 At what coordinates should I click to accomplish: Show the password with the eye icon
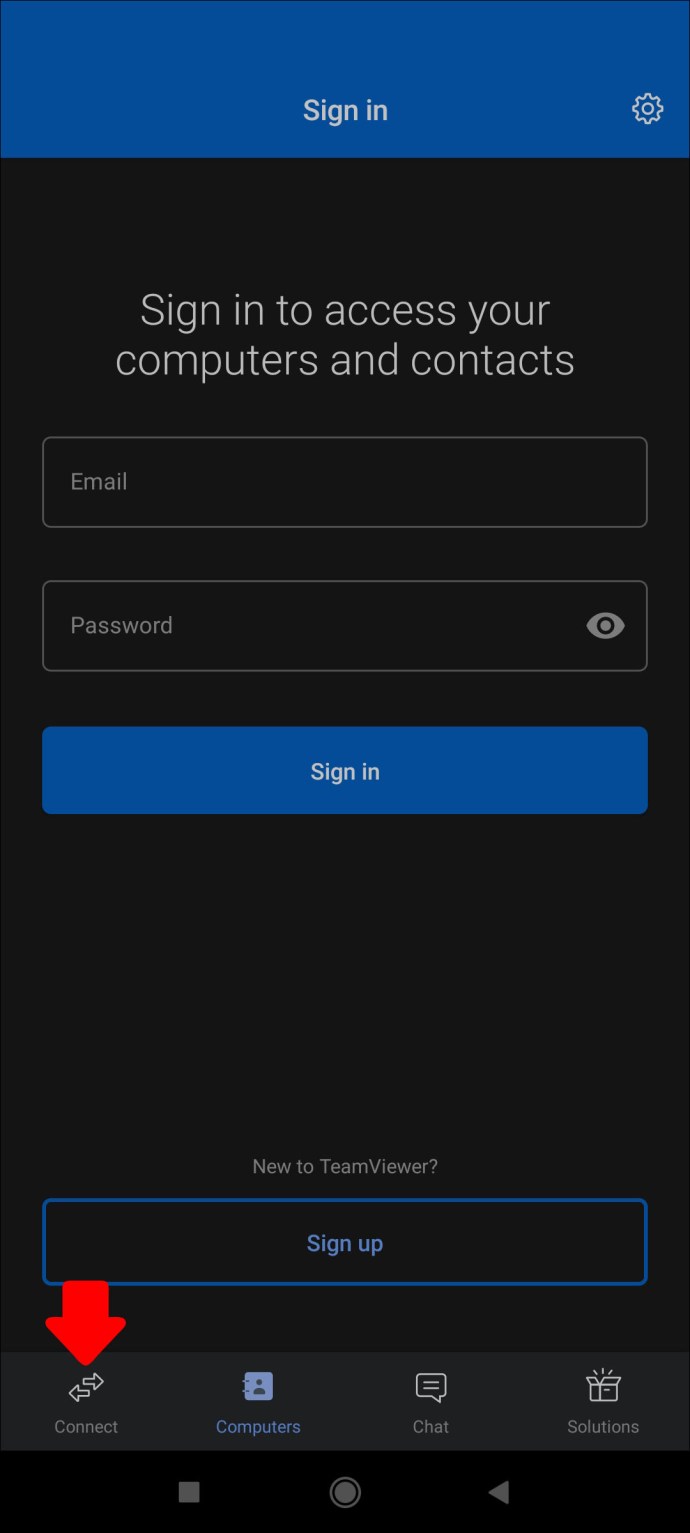pos(605,626)
